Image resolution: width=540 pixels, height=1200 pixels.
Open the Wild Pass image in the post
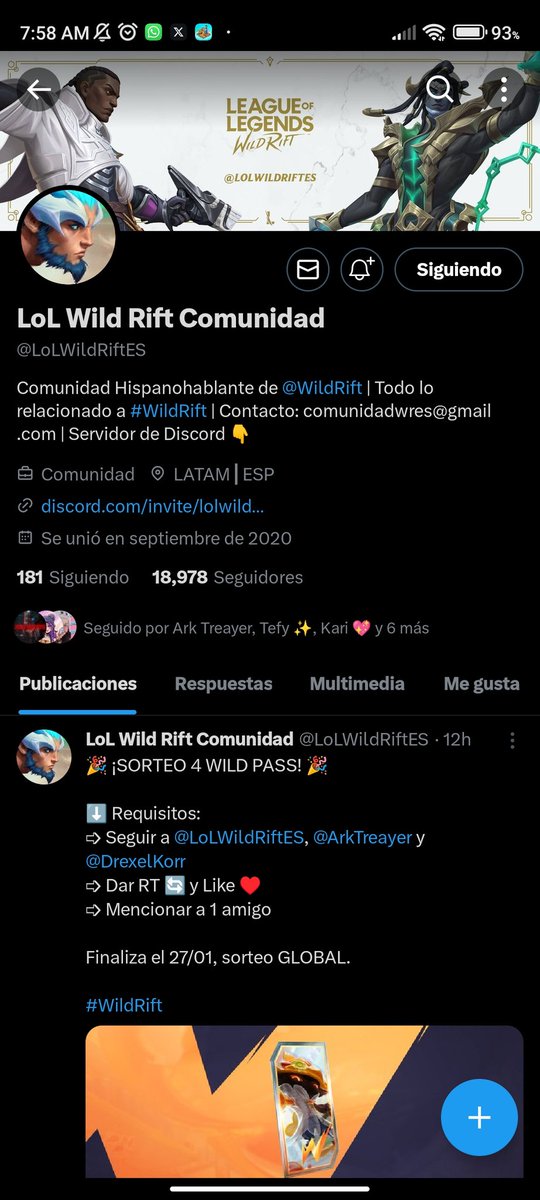(304, 1102)
